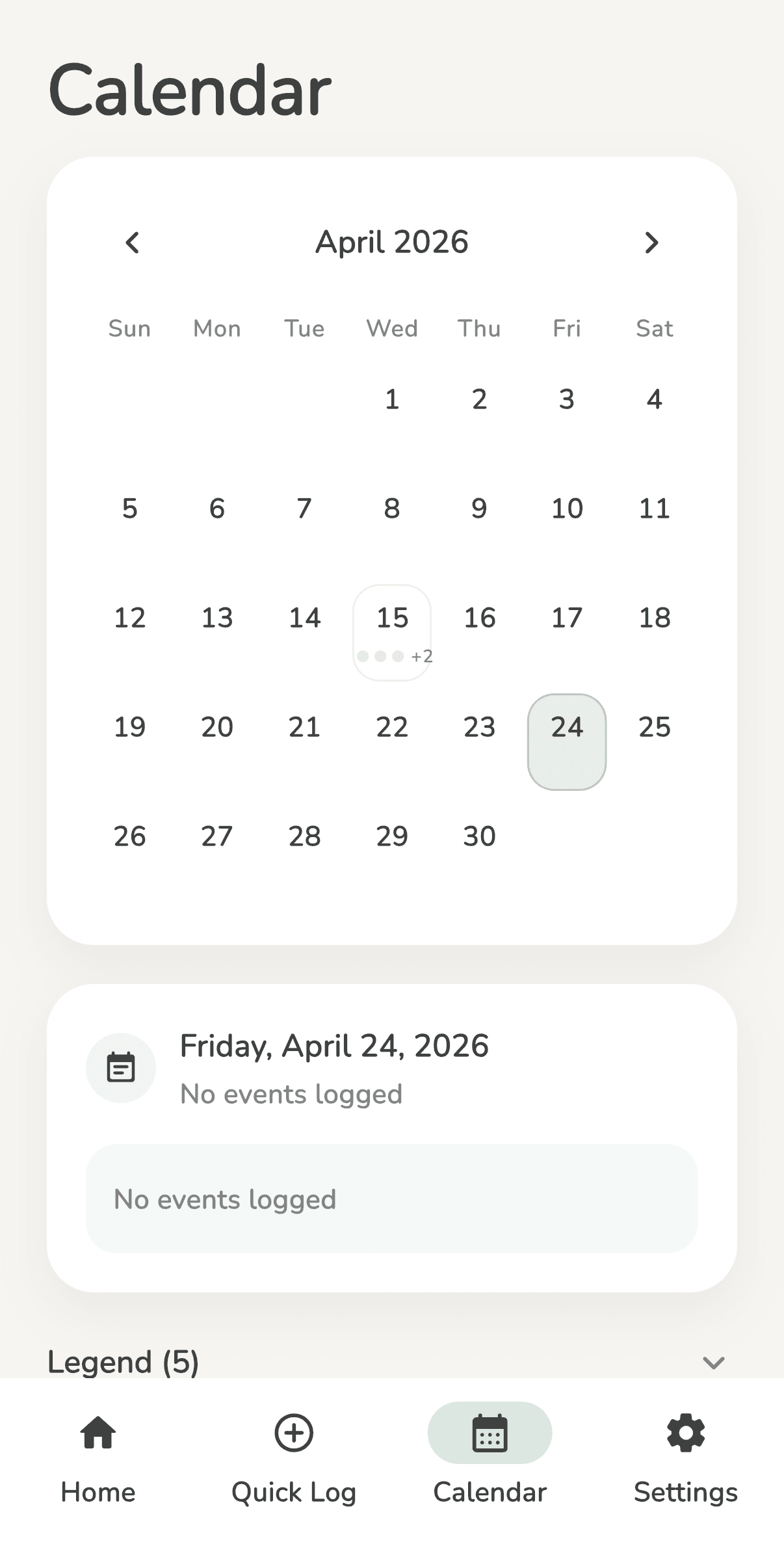Tap Friday, April 24, 2026 header text
The height and width of the screenshot is (1559, 784).
pos(334,1046)
